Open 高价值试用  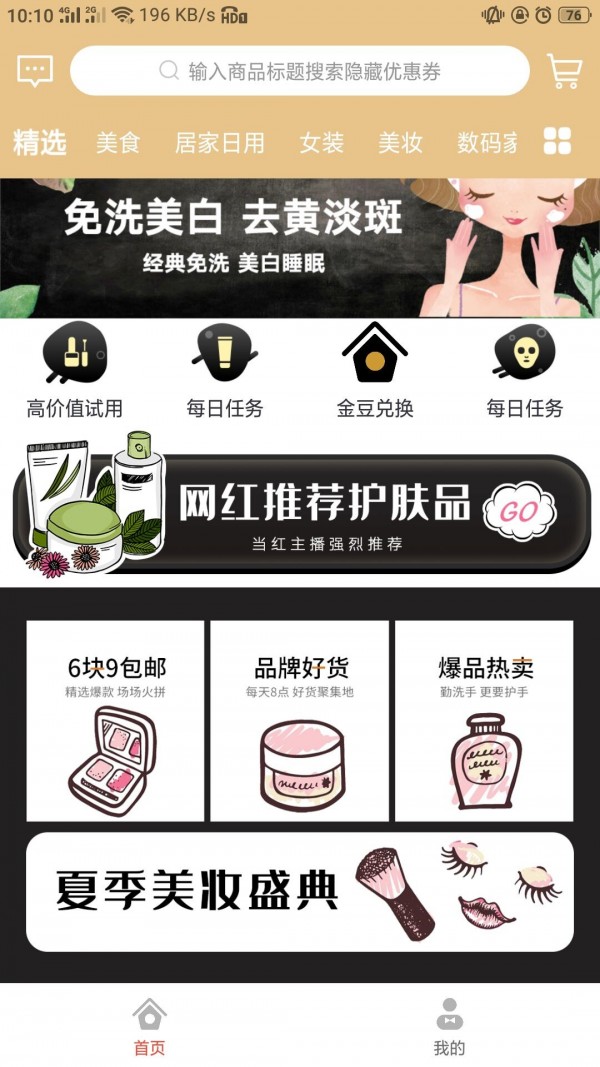(75, 370)
